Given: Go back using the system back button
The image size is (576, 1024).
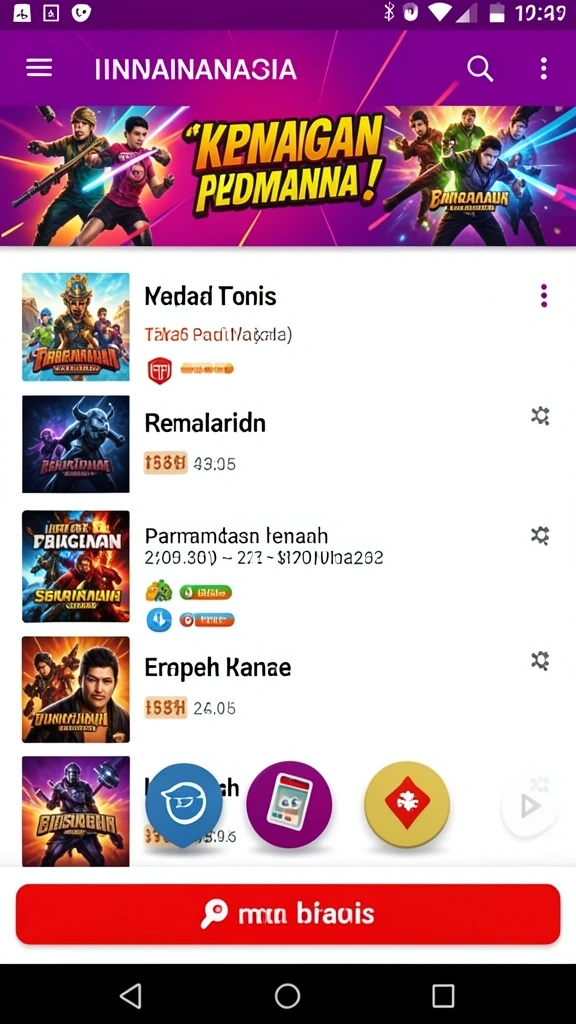Looking at the screenshot, I should (131, 996).
